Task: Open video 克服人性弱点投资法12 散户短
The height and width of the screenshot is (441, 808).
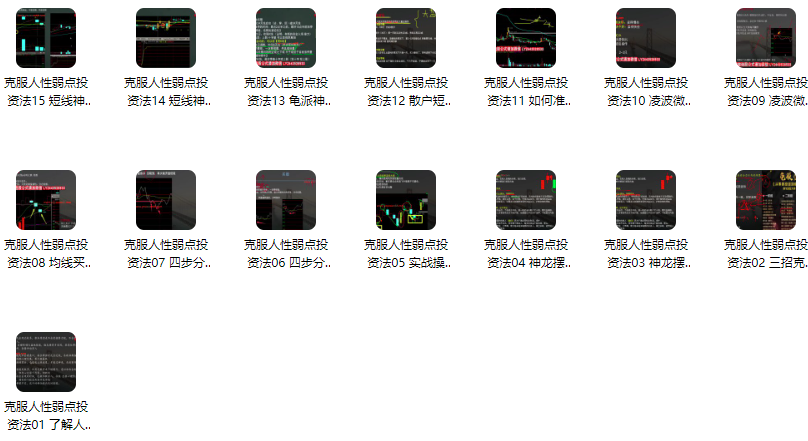Action: click(406, 38)
